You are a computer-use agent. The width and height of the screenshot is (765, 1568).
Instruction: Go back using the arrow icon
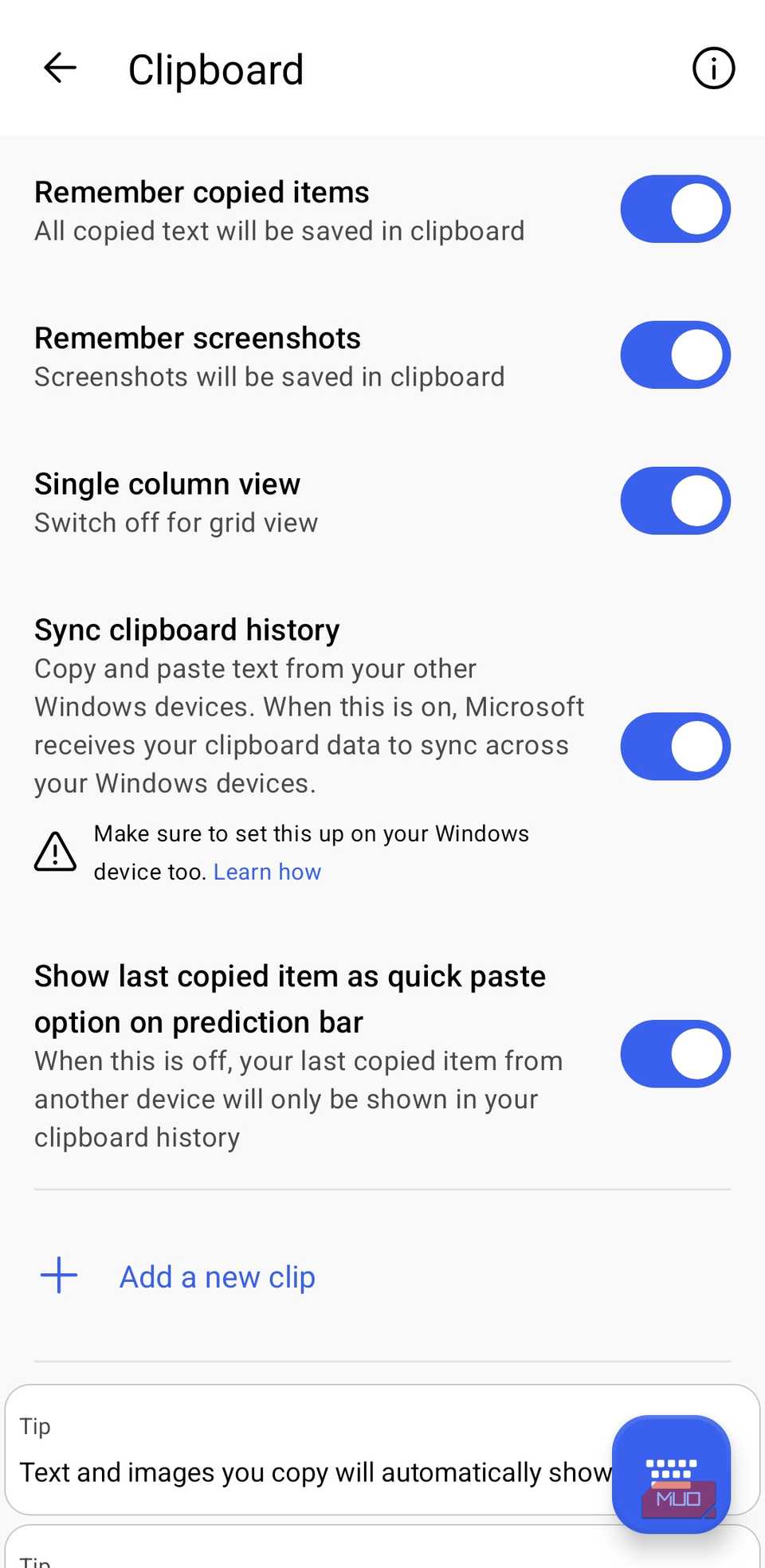coord(58,69)
